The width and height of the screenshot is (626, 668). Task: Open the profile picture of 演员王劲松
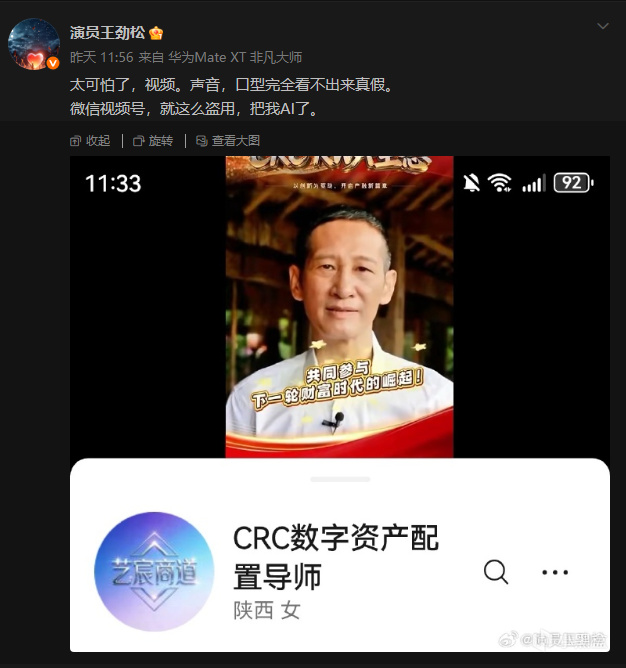pos(33,43)
